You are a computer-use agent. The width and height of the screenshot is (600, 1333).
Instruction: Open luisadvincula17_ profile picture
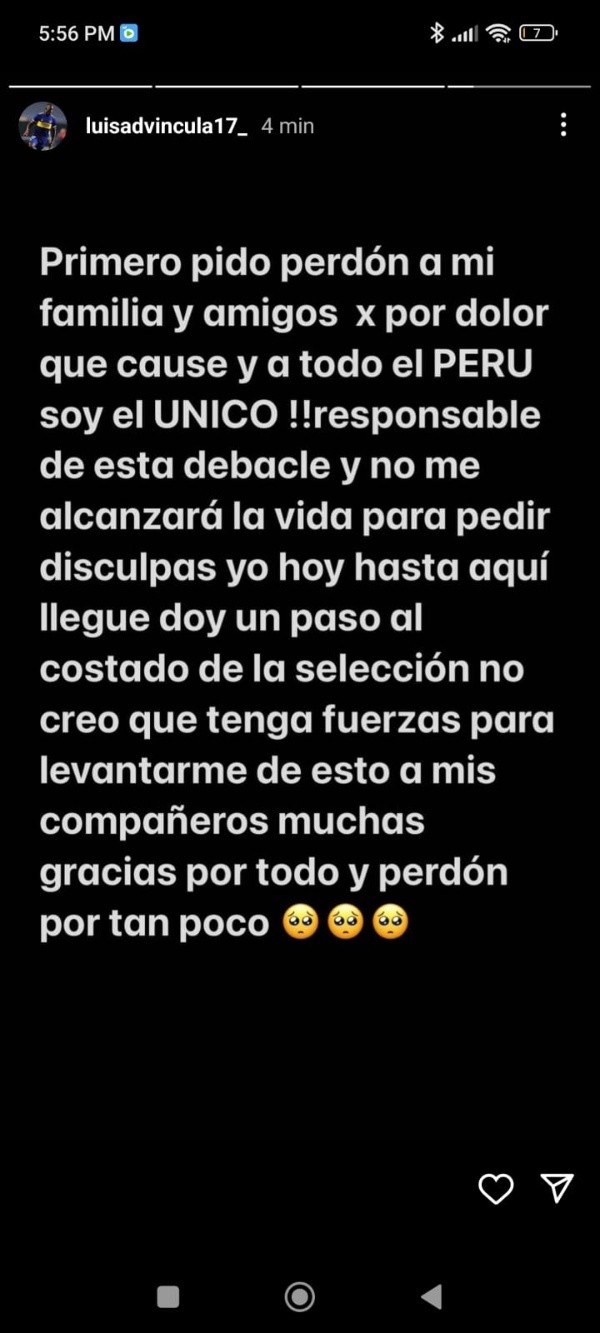(42, 126)
